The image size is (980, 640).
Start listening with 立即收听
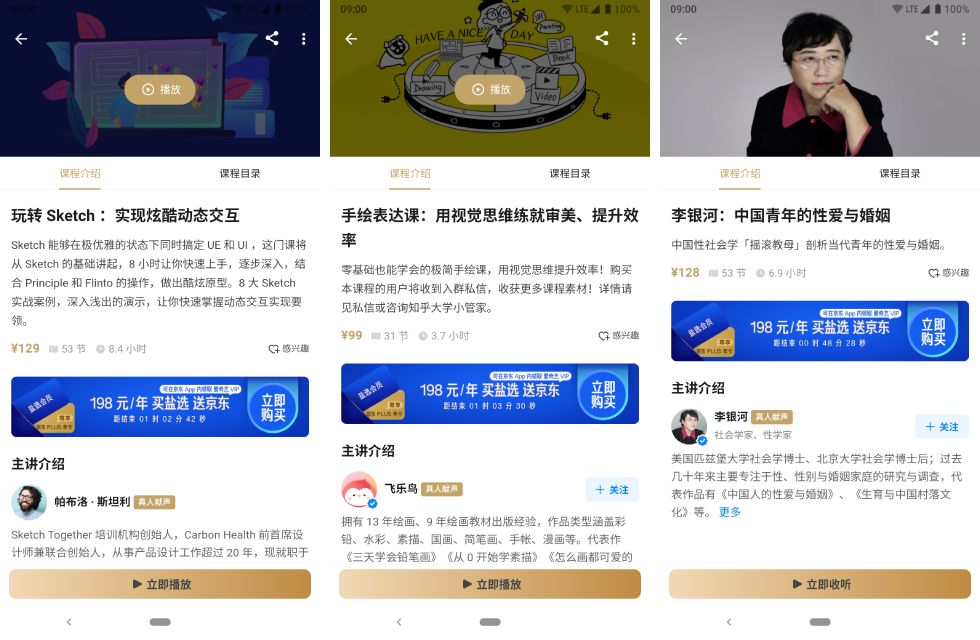click(820, 584)
